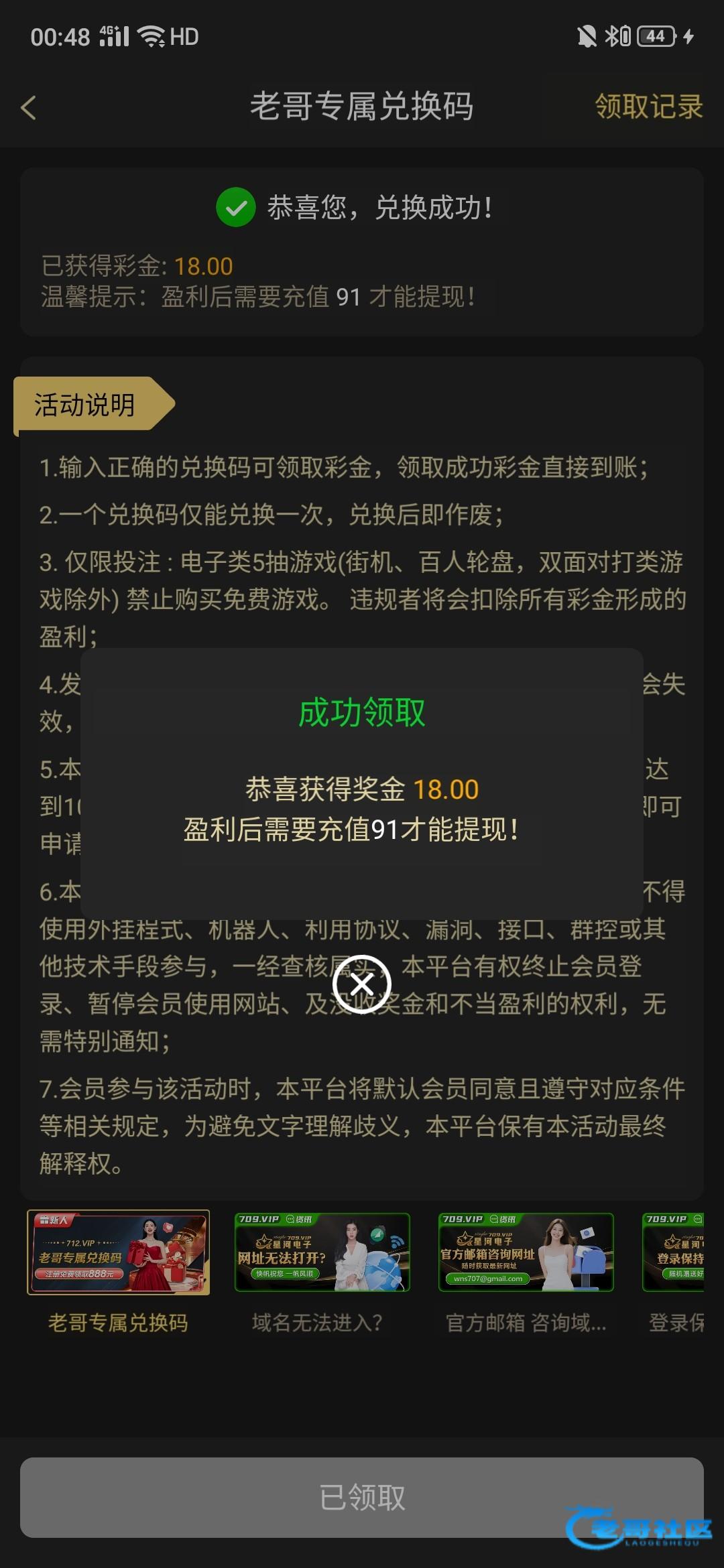
Task: Open the 官方邮箱 咨询域... card
Action: point(526,1252)
